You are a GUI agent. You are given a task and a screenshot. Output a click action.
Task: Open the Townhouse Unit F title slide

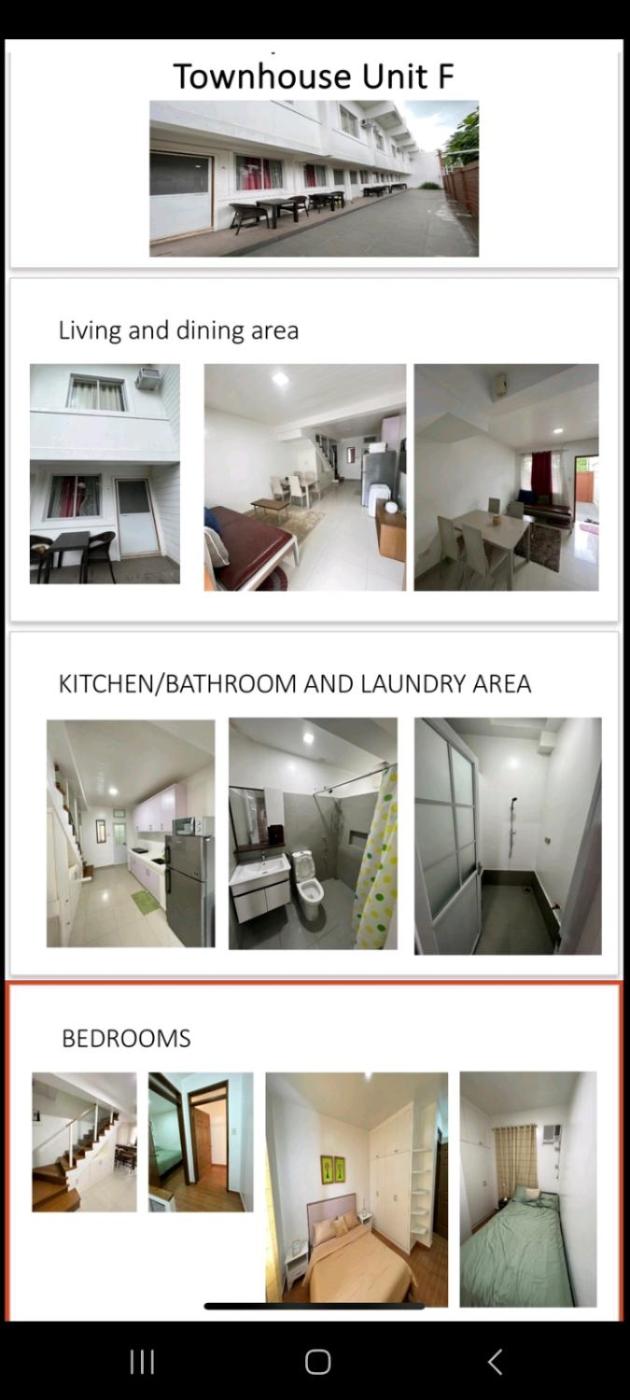(314, 155)
